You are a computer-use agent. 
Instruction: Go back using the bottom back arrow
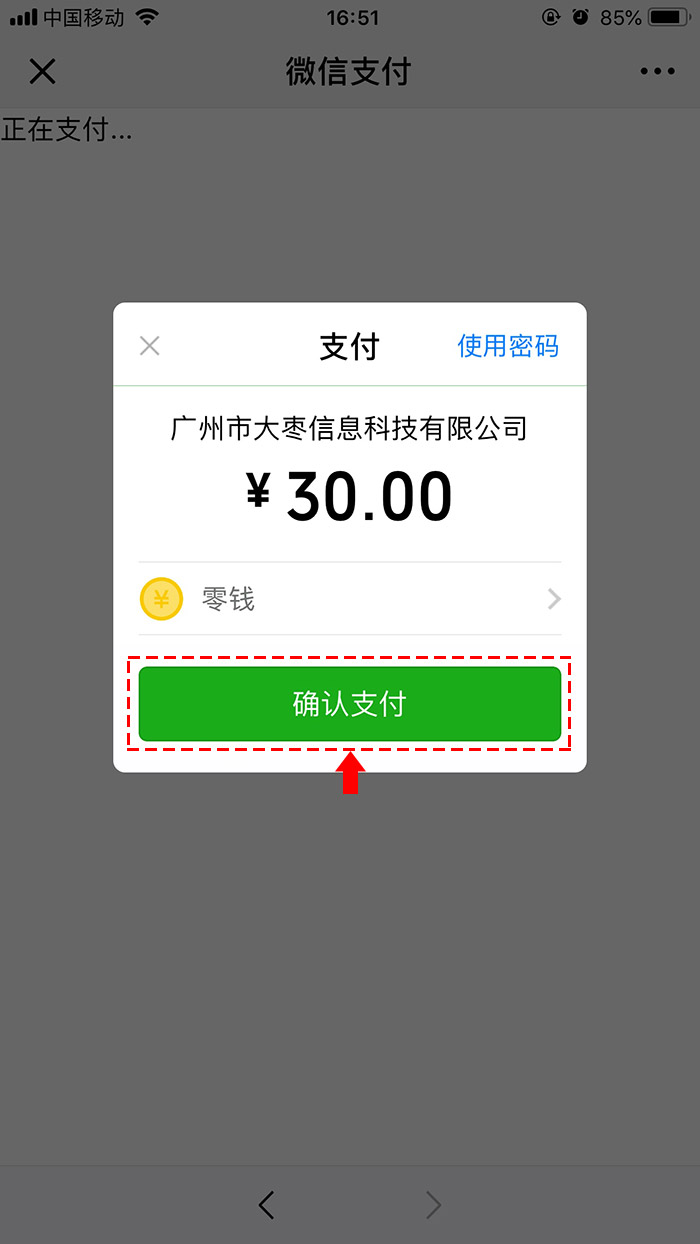click(266, 1205)
